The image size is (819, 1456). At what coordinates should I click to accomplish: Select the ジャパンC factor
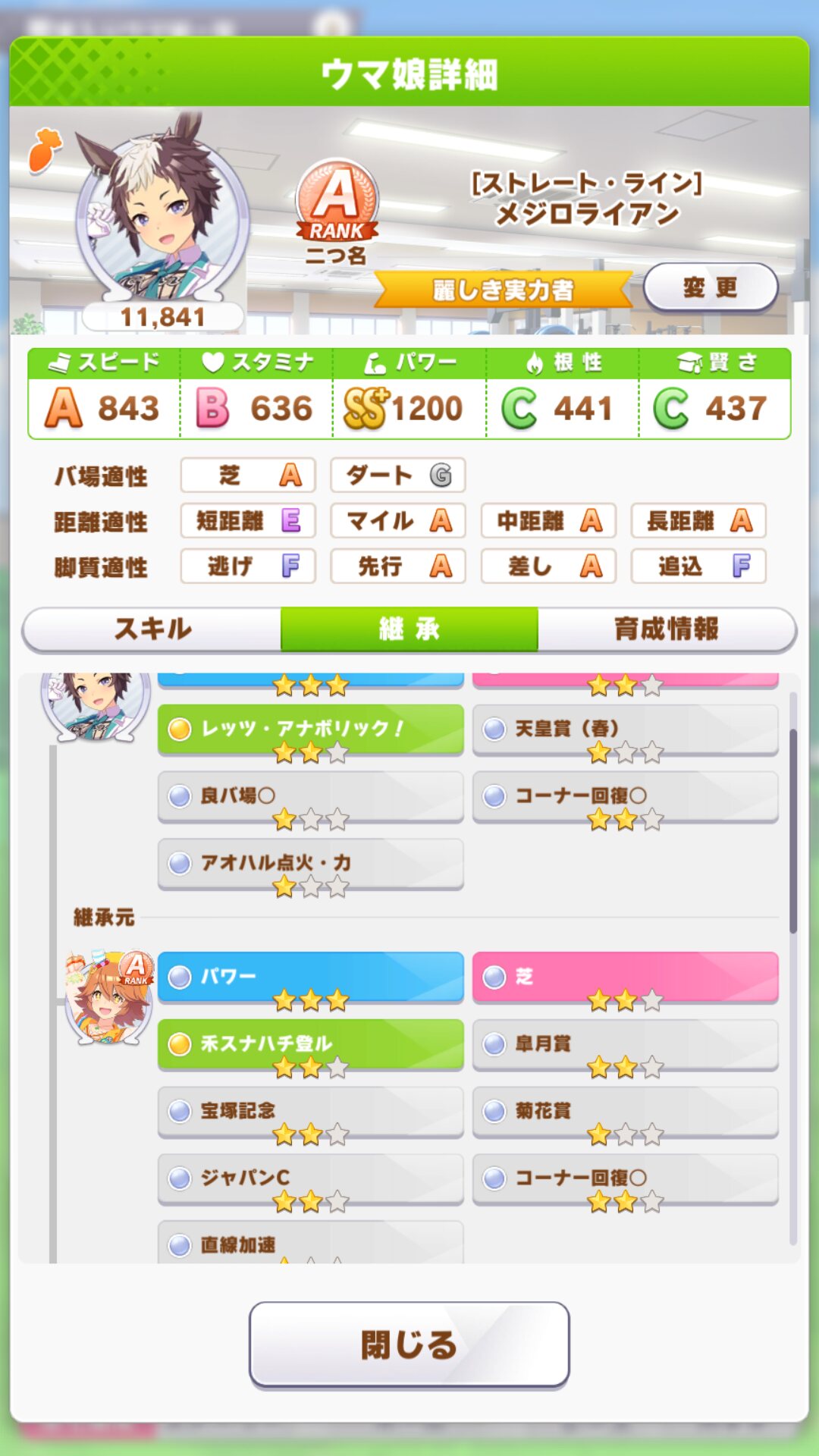(x=310, y=1178)
